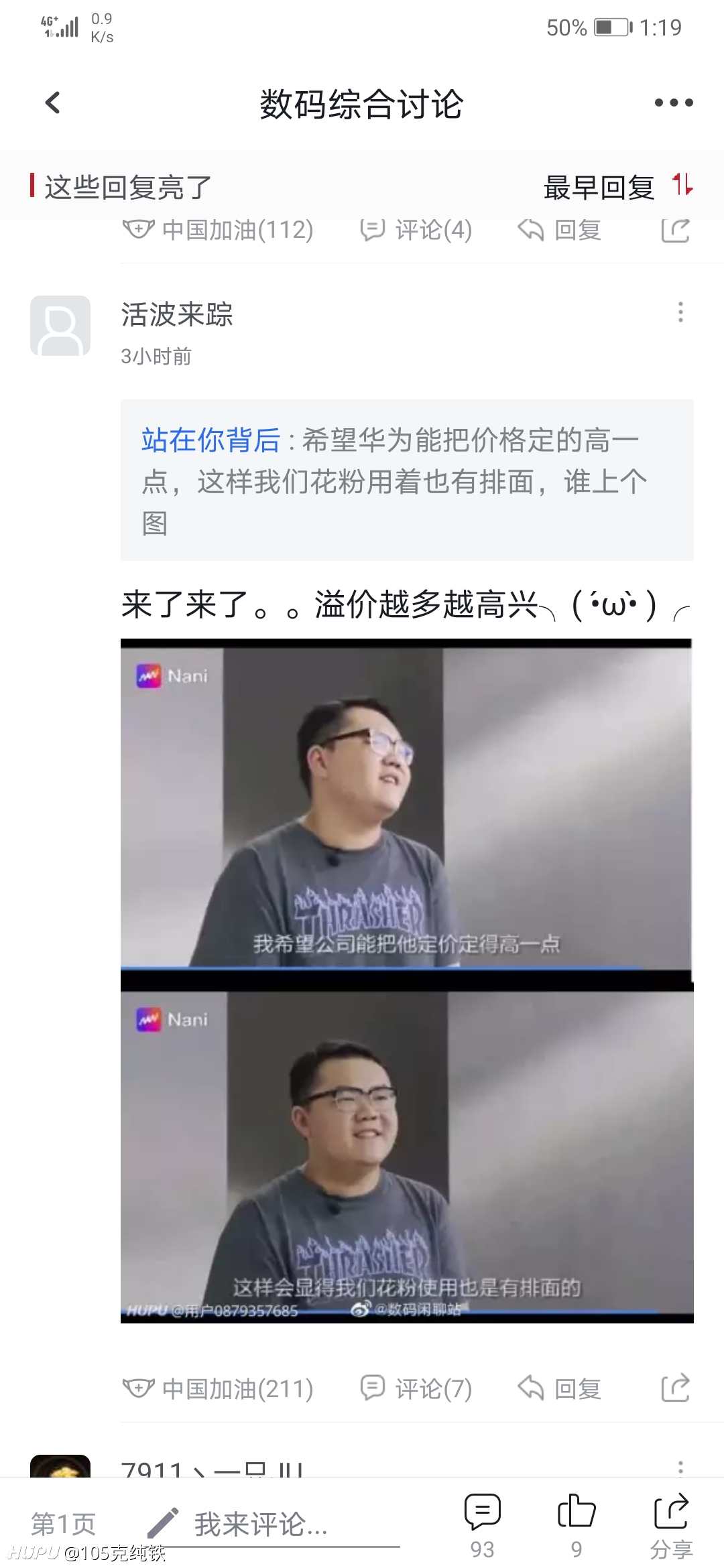
Task: Go back from 数码综合讨论 thread
Action: [53, 103]
